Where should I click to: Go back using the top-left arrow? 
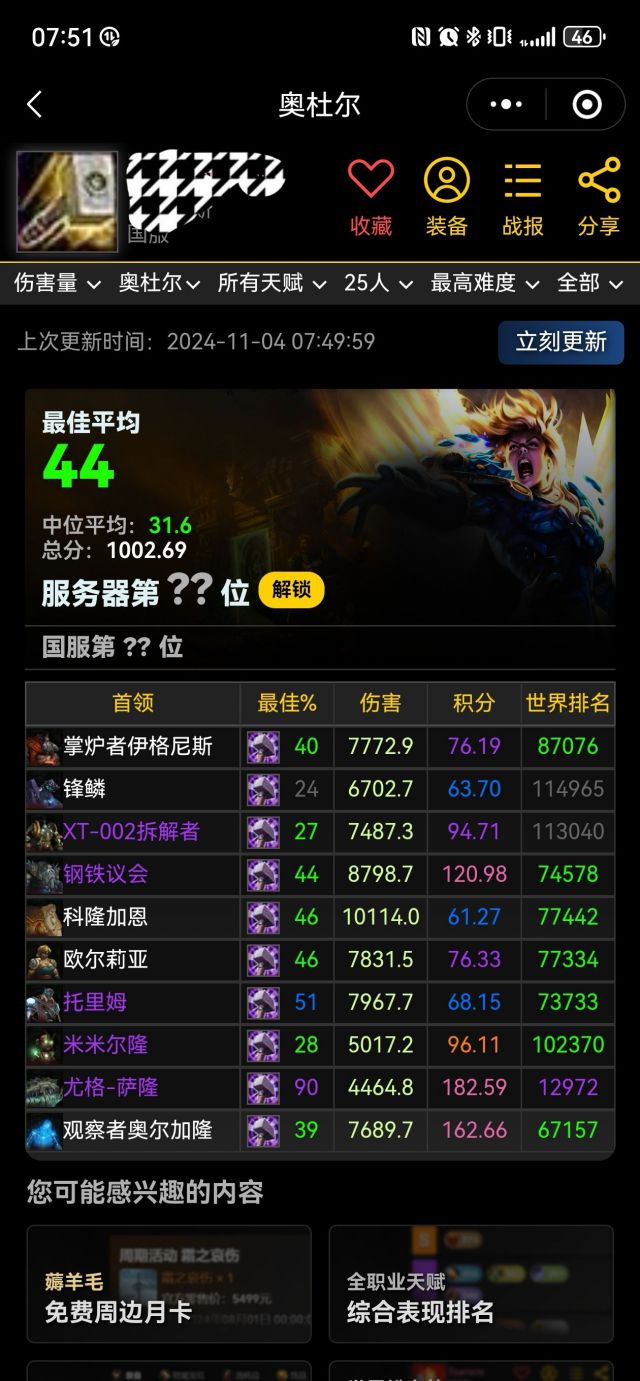click(x=35, y=105)
